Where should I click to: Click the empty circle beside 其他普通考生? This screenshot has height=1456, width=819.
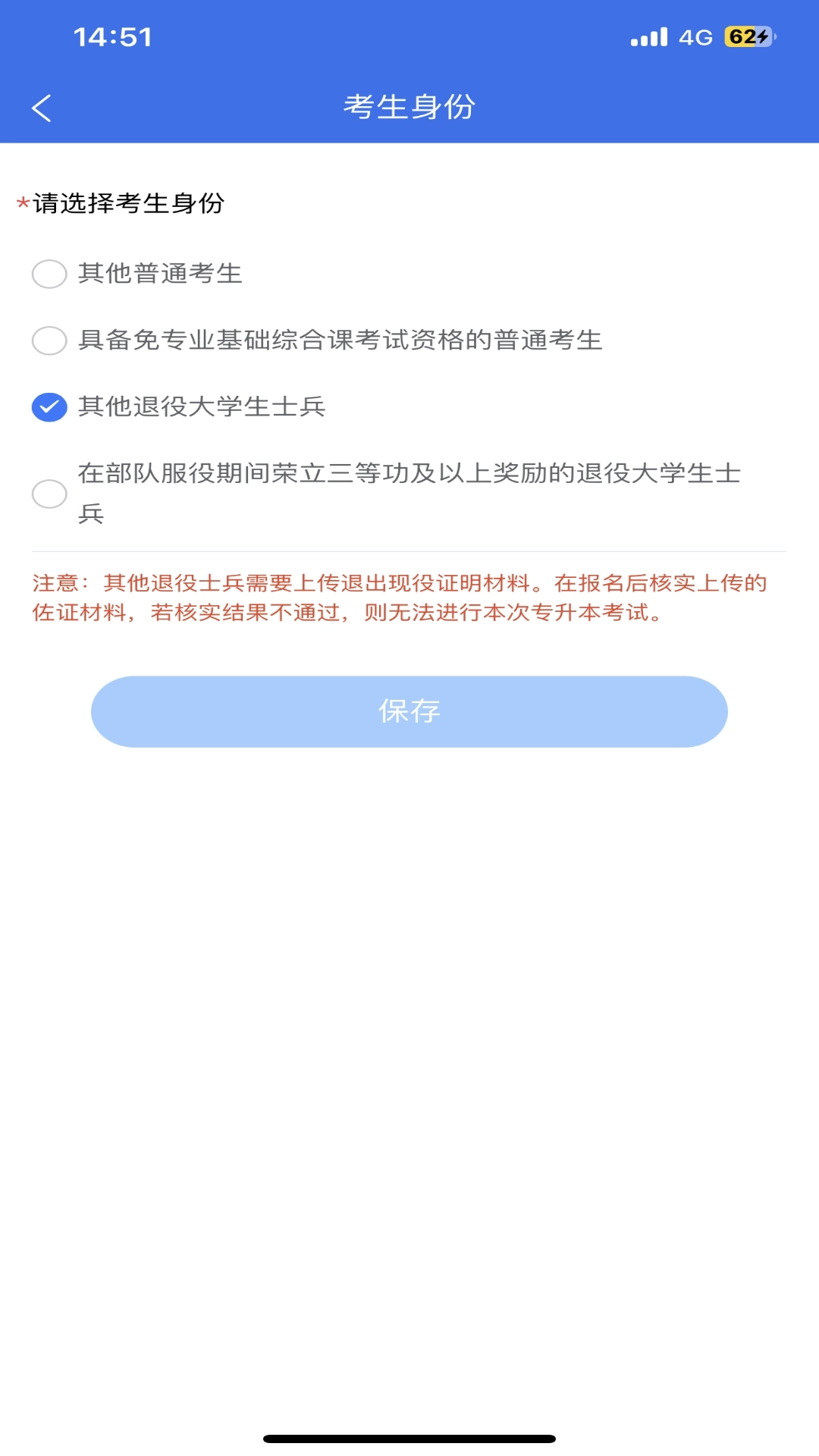[x=49, y=275]
